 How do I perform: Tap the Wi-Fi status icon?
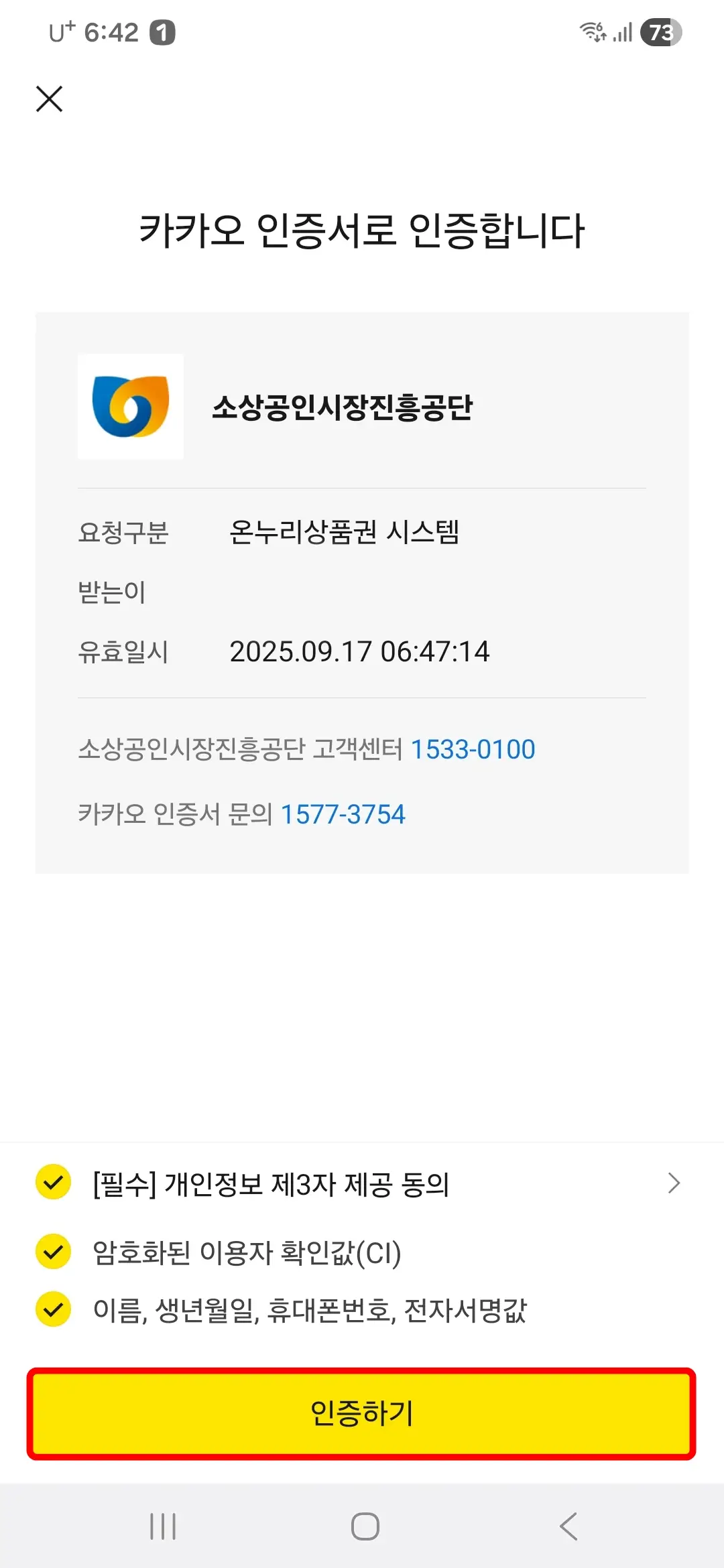coord(593,32)
